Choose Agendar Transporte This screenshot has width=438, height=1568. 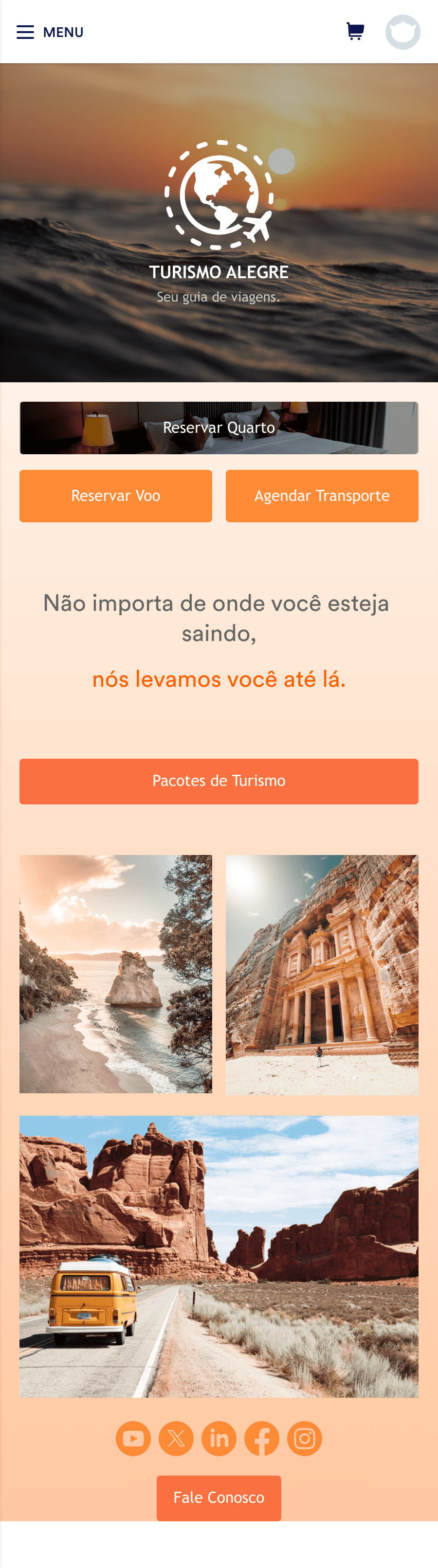(322, 496)
